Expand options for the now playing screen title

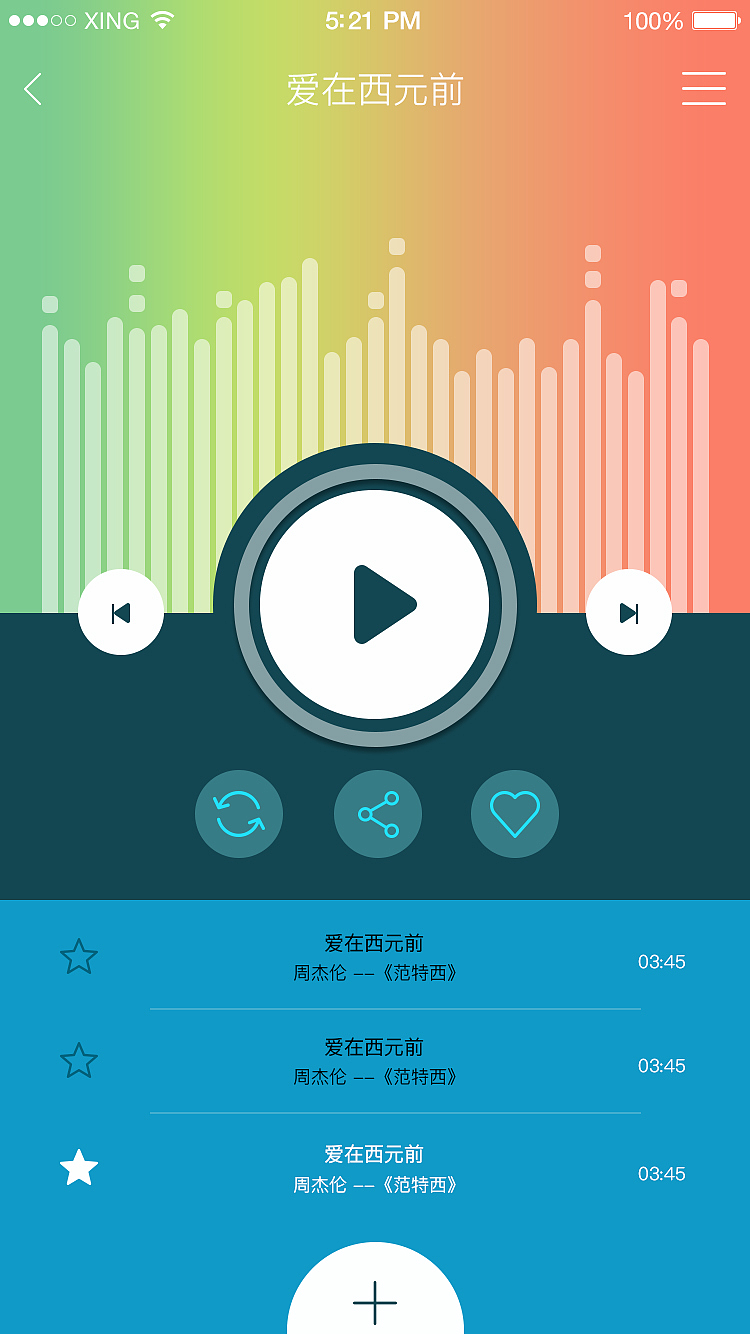pos(375,89)
